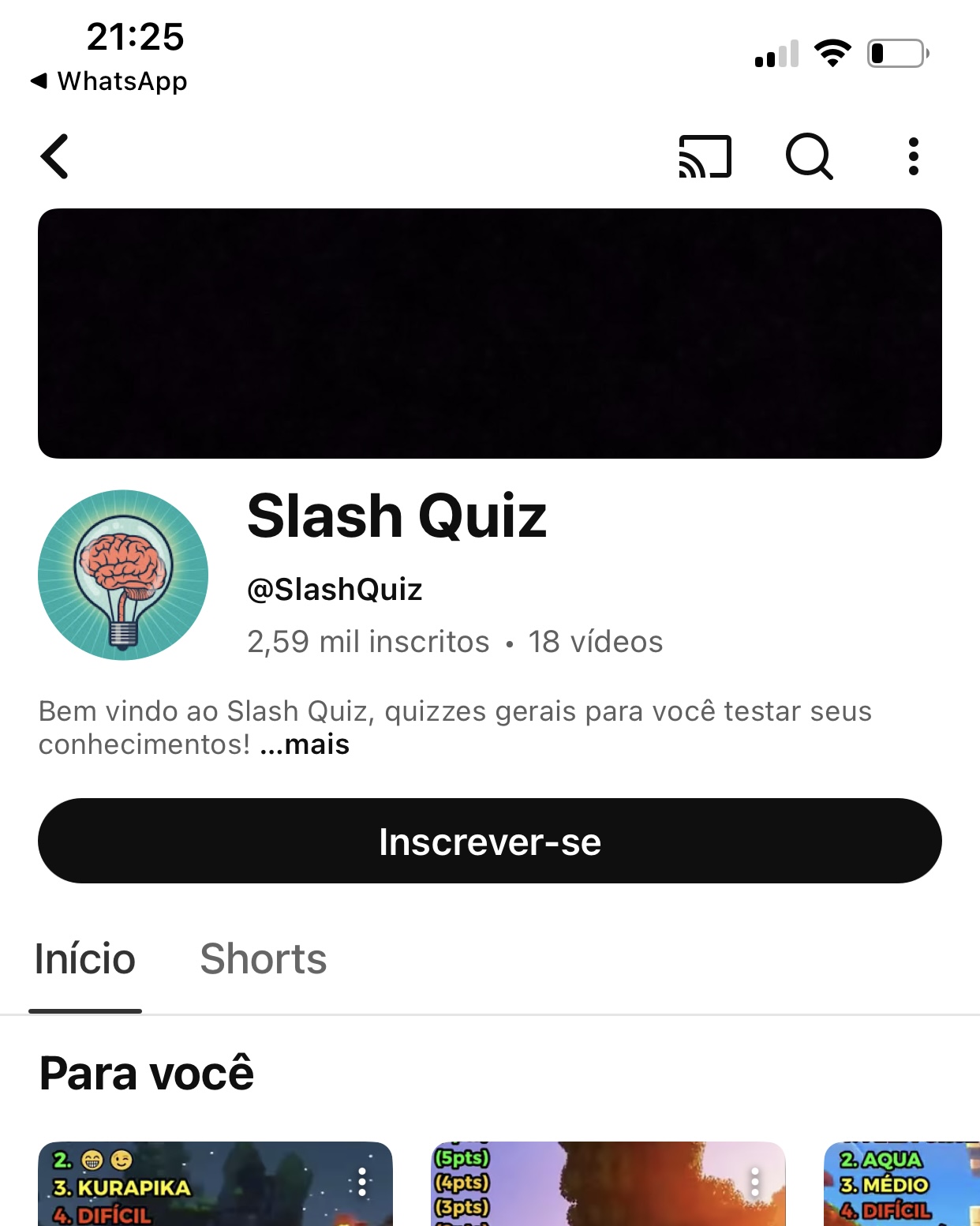Screen dimensions: 980x1226
Task: Open options menu on the KURAPIKA video
Action: tap(362, 1182)
